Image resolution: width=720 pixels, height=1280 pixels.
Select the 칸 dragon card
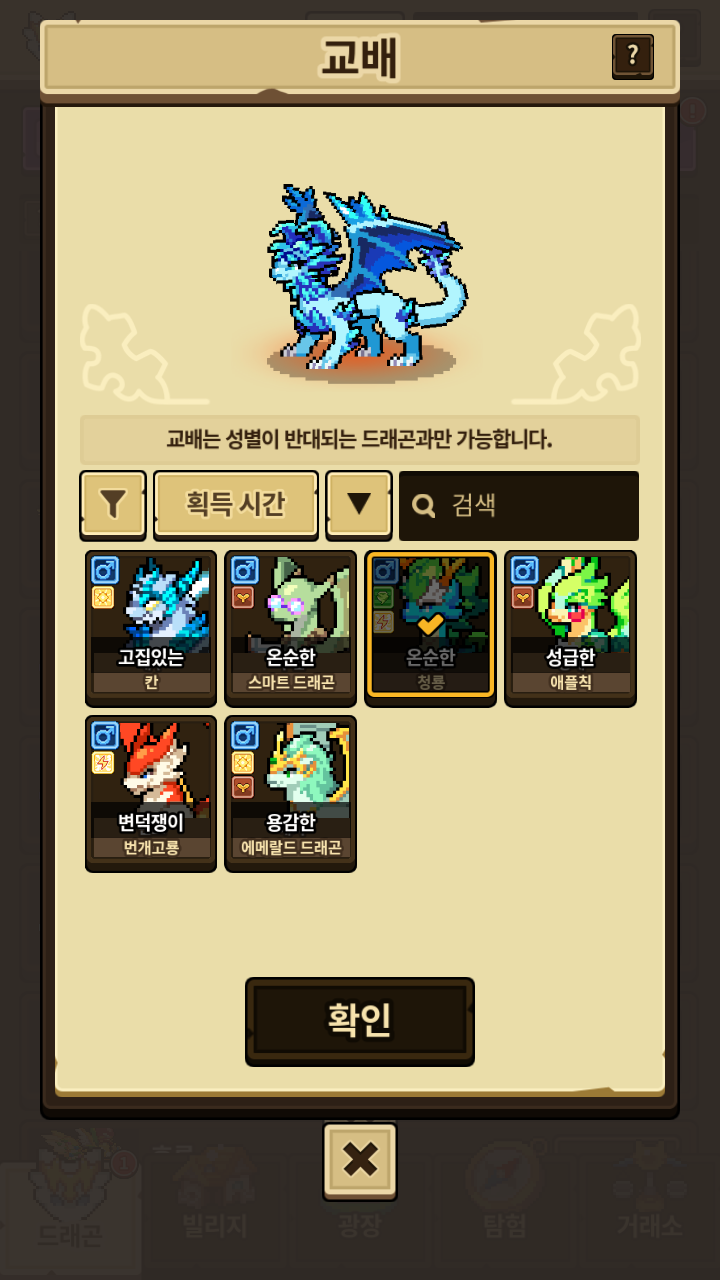(151, 627)
